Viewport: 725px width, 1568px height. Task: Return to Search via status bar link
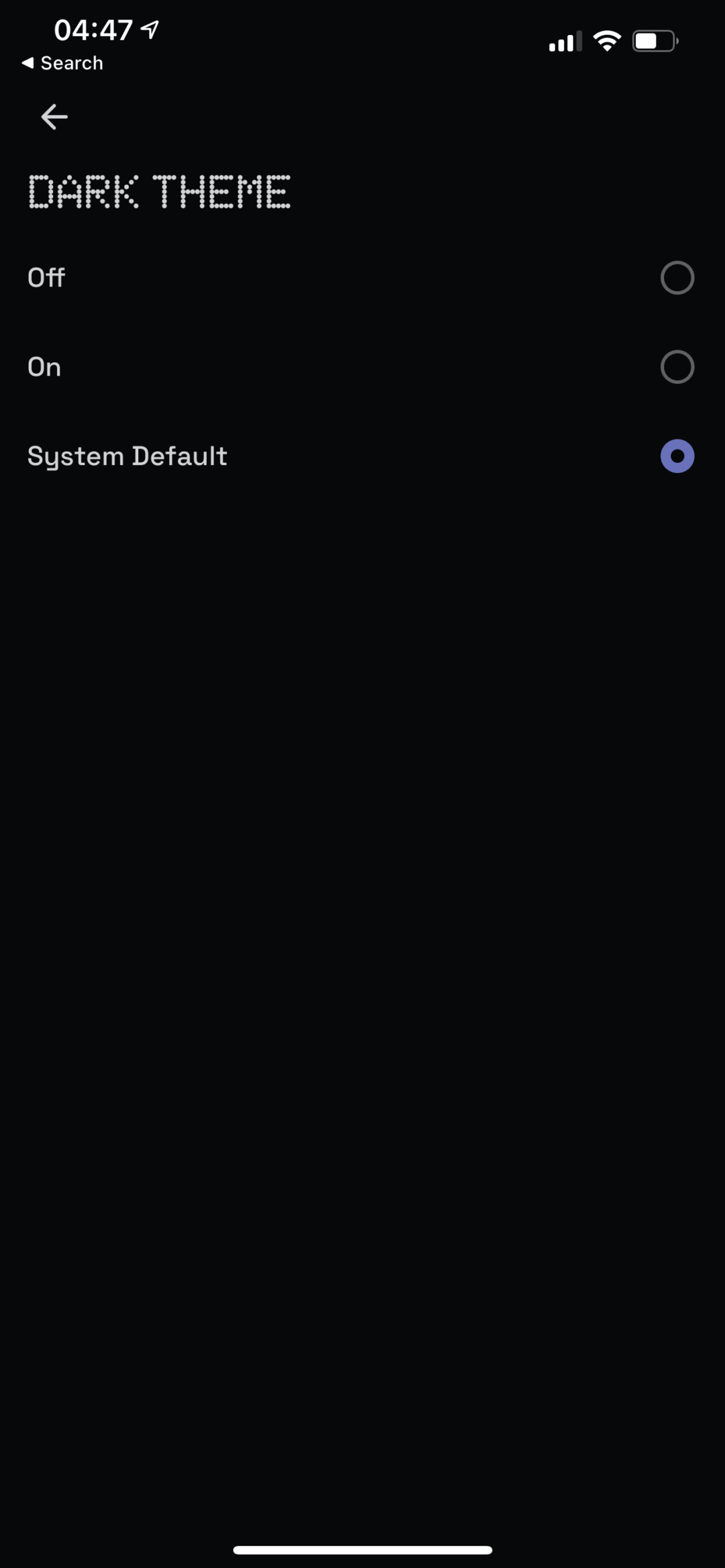coord(62,63)
